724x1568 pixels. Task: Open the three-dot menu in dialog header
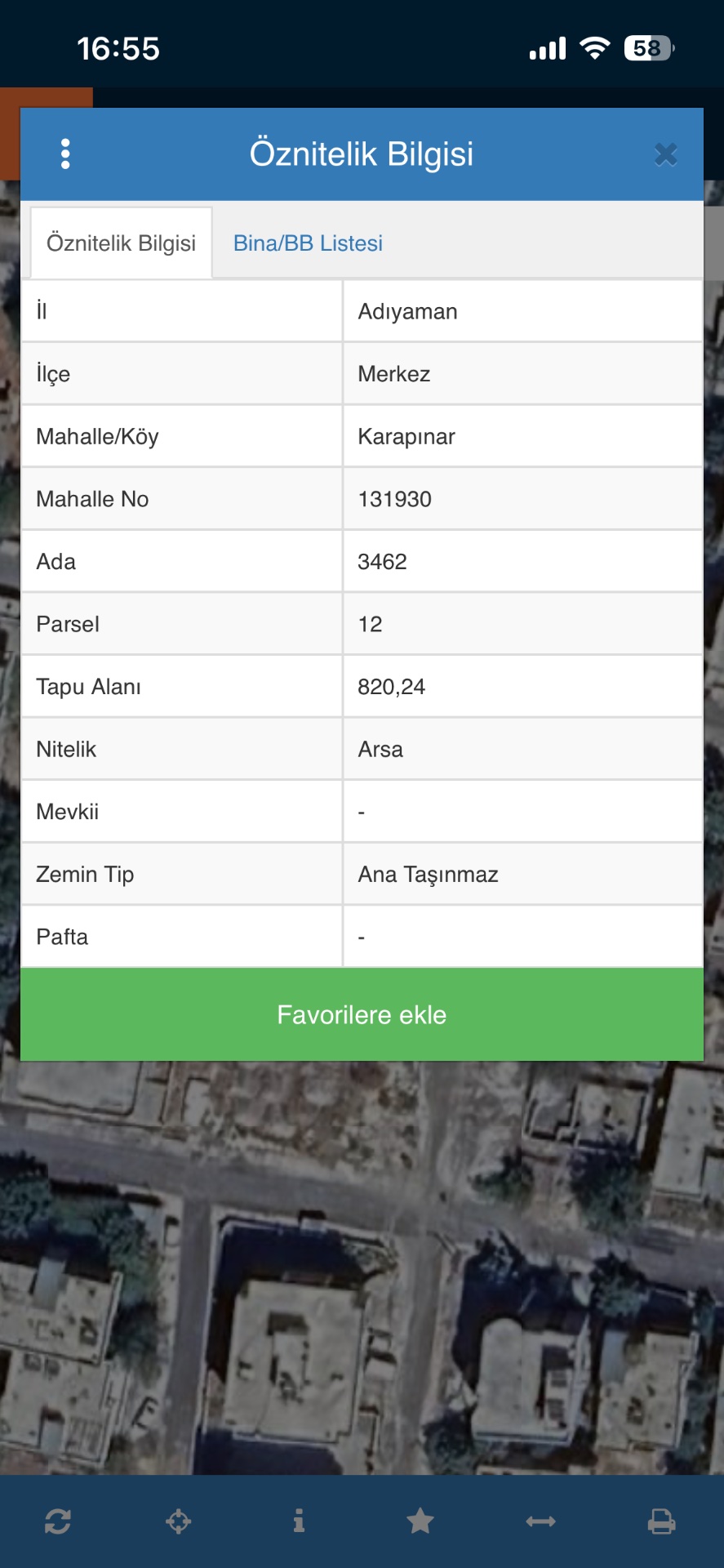[65, 154]
